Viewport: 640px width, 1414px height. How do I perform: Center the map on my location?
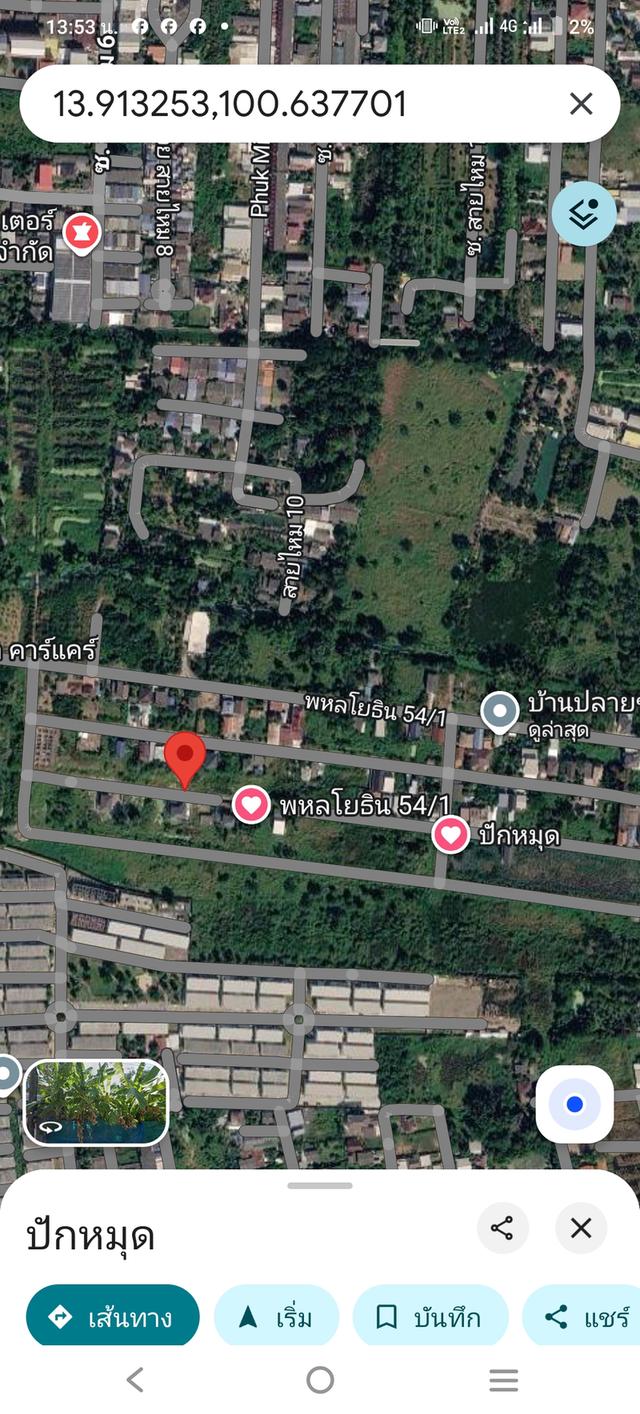click(x=574, y=1104)
